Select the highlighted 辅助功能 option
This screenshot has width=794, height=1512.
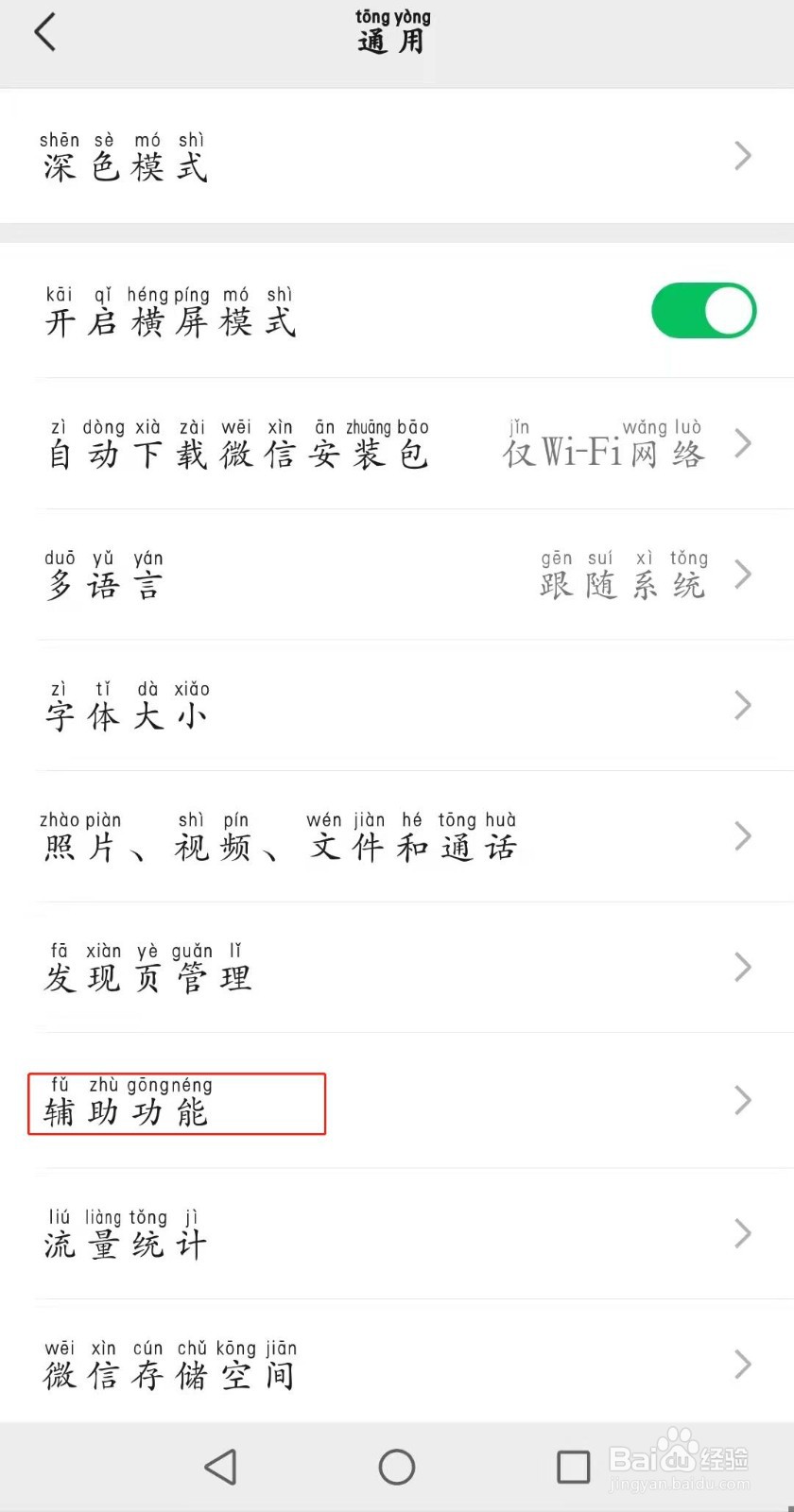tap(177, 1104)
